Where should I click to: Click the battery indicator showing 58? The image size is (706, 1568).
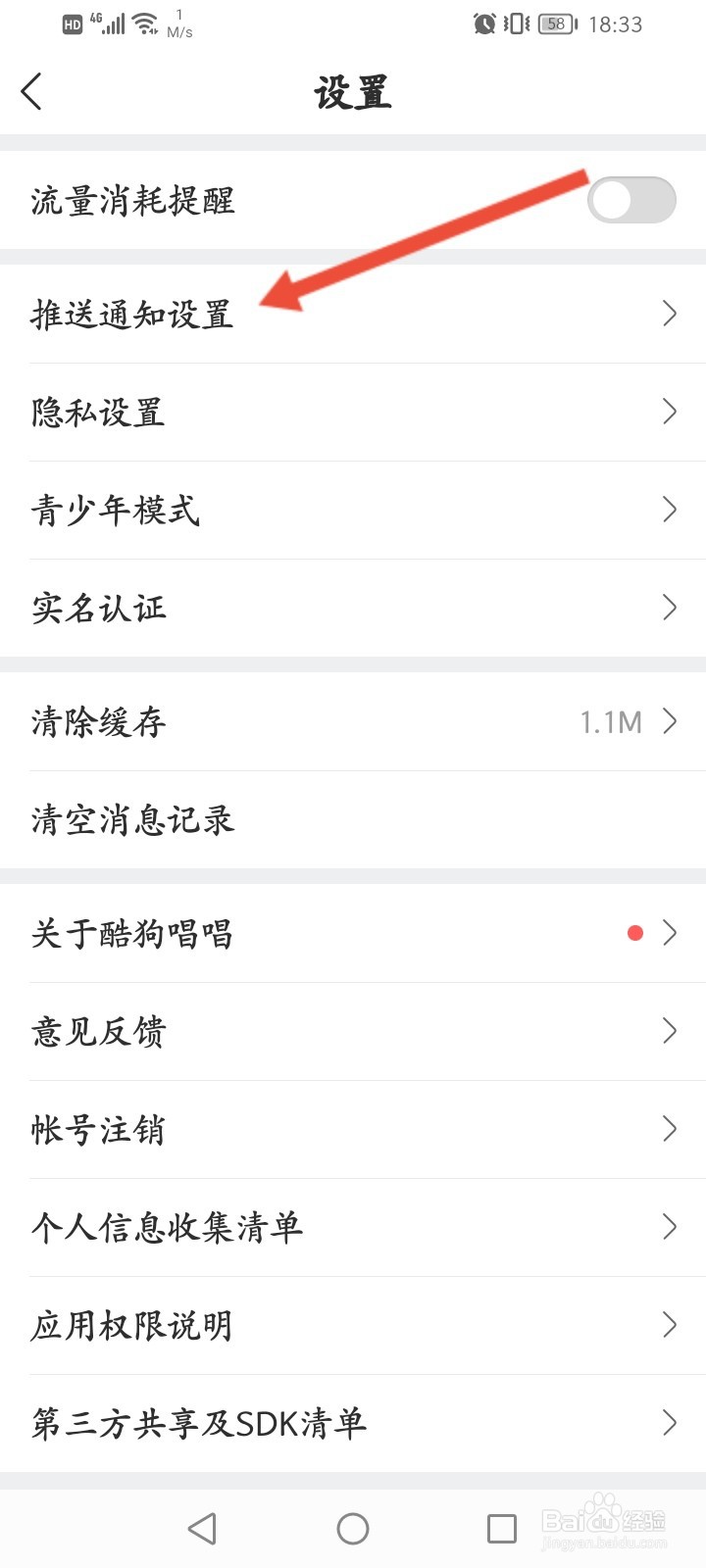pyautogui.click(x=555, y=24)
